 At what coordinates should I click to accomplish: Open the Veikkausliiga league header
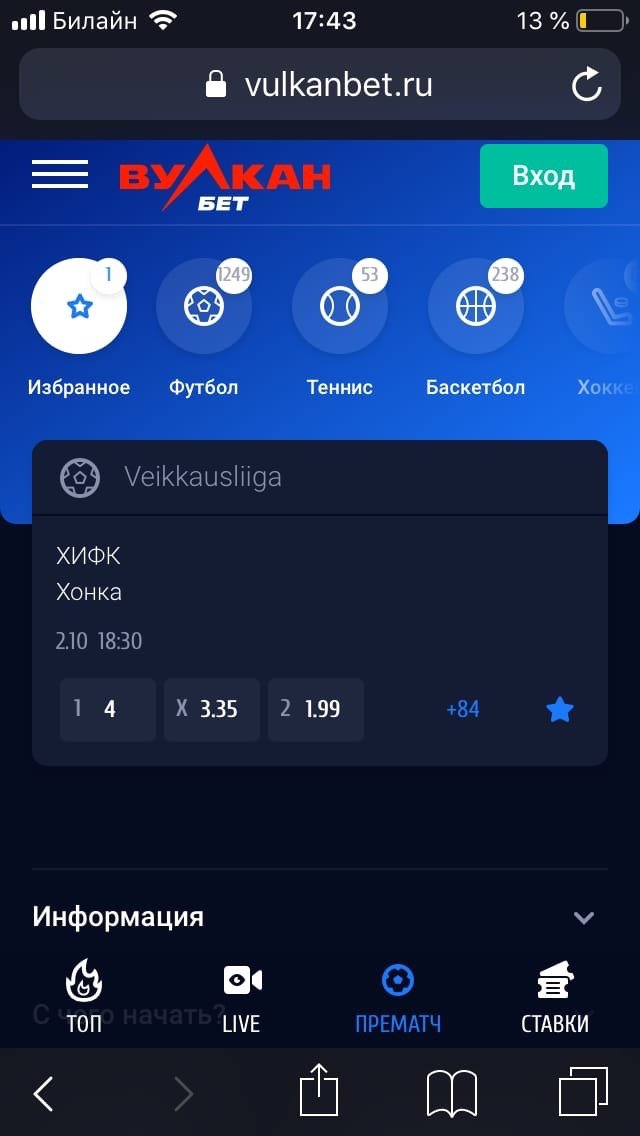point(320,477)
